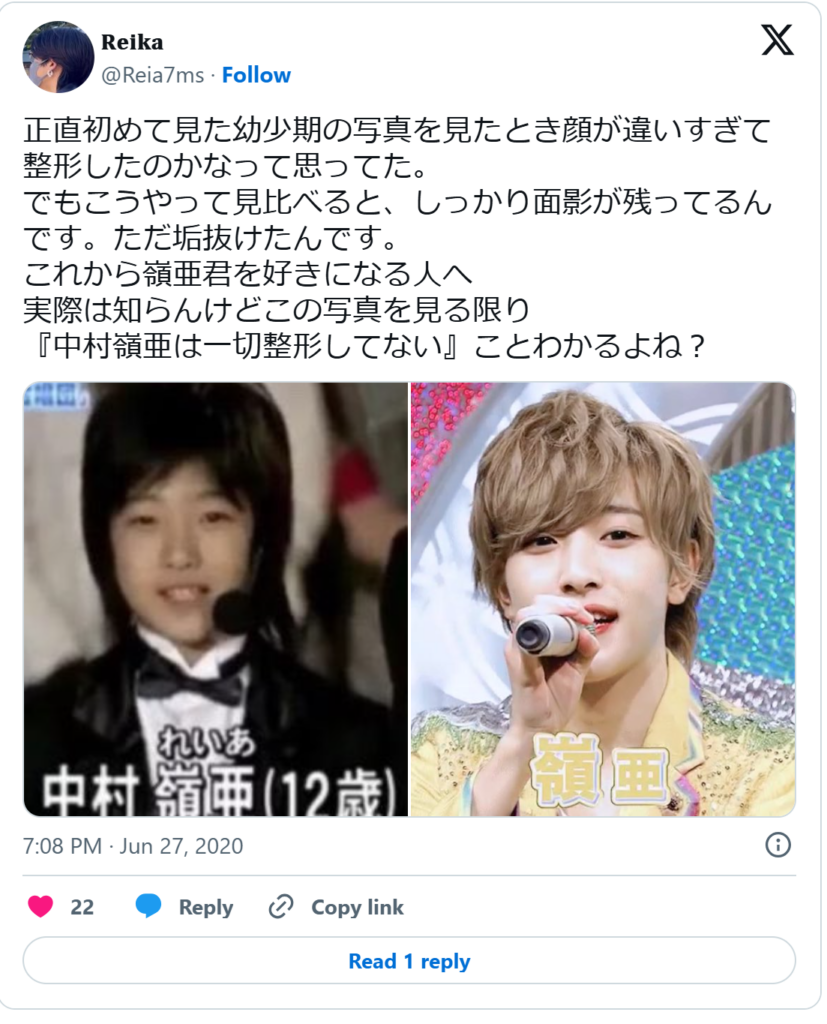The image size is (827, 1024).
Task: Like this tweet with the heart
Action: [x=41, y=907]
